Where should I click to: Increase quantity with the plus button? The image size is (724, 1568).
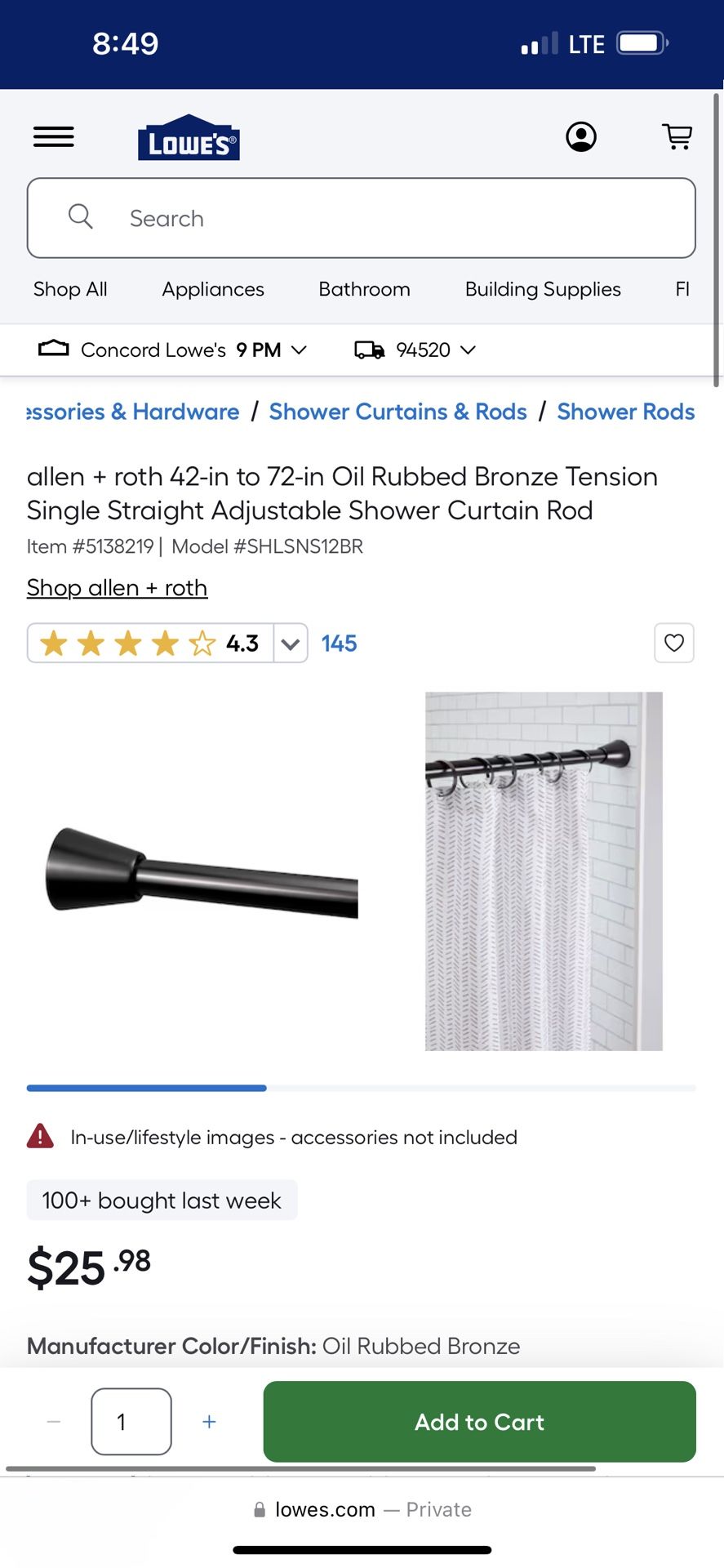tap(209, 1422)
